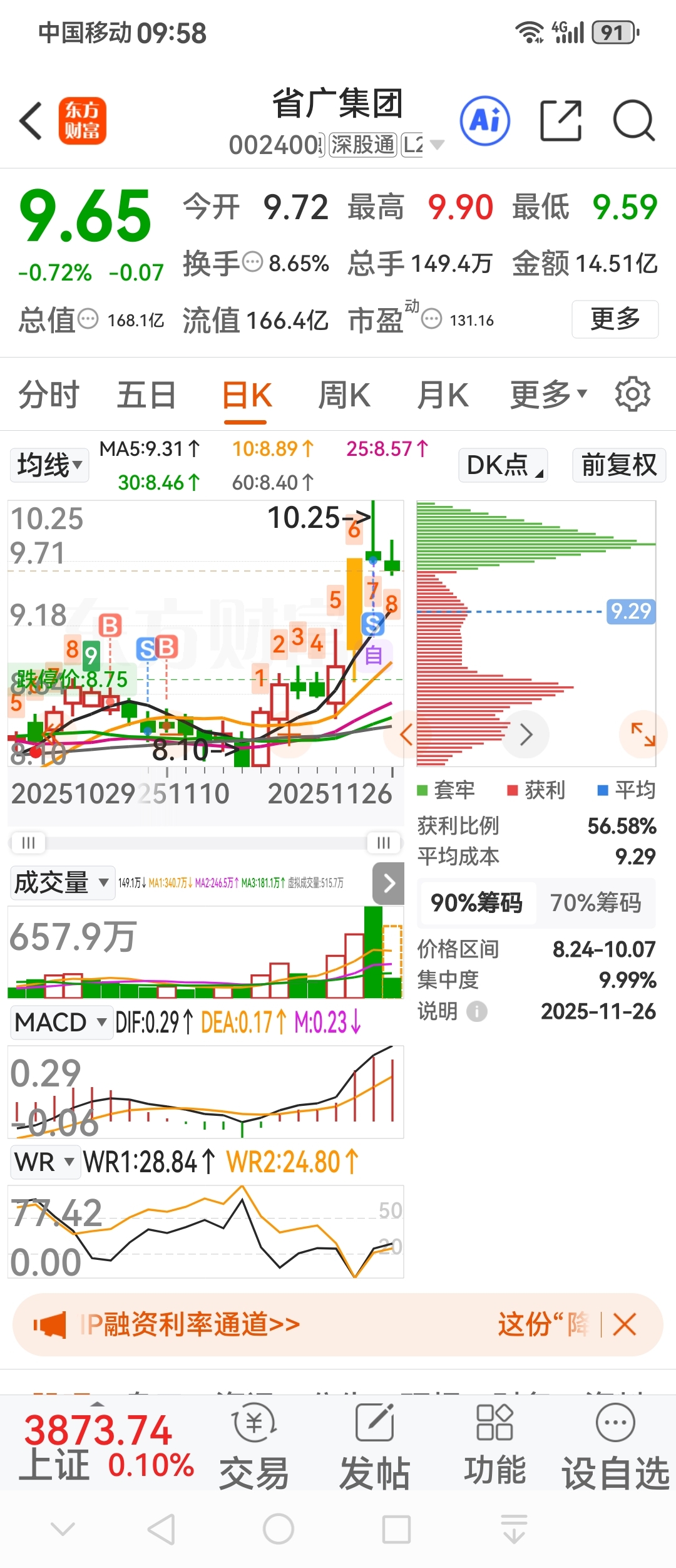The width and height of the screenshot is (676, 1568).
Task: Switch to the 分时 chart tab
Action: pos(49,395)
